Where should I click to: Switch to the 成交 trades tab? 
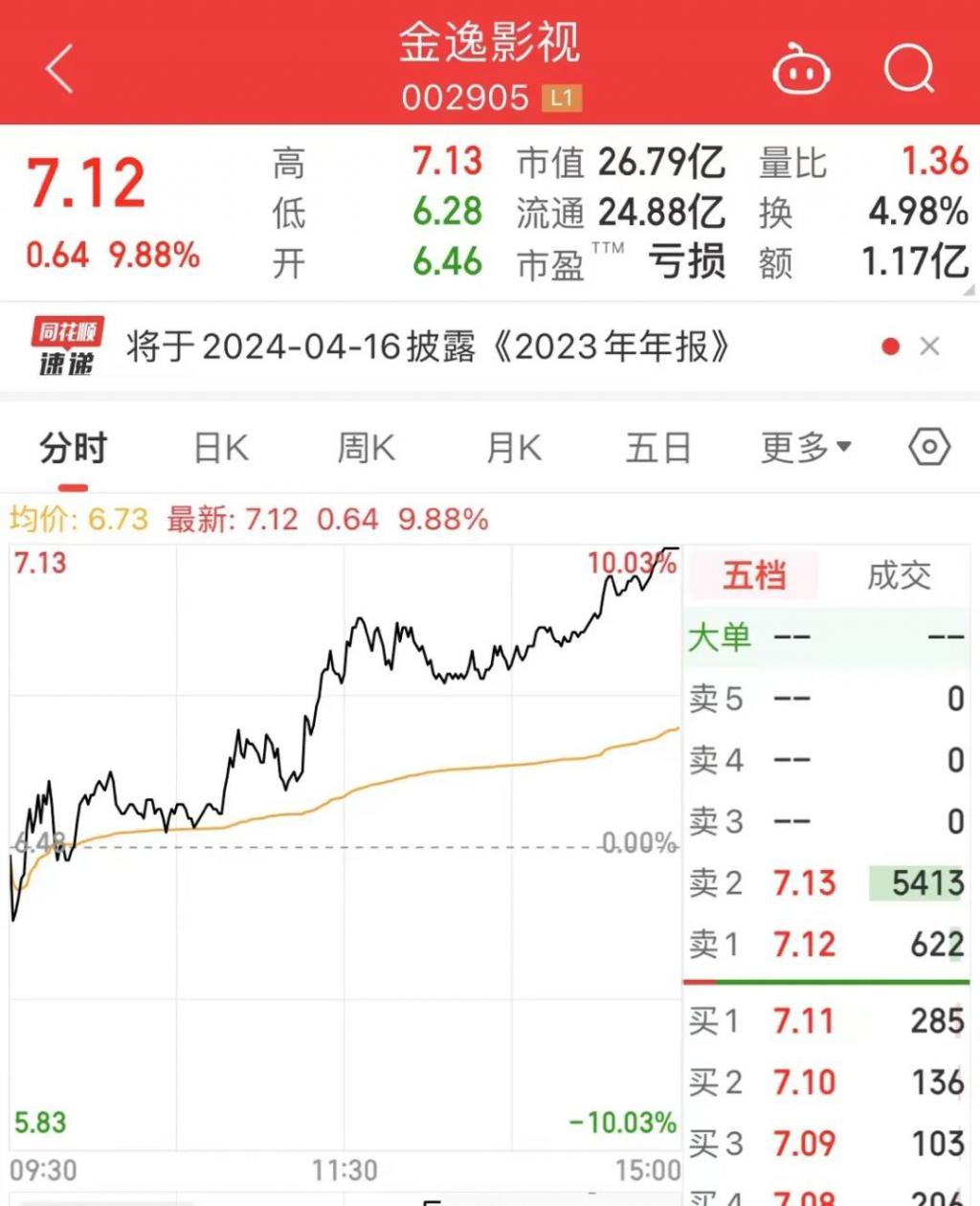point(899,576)
